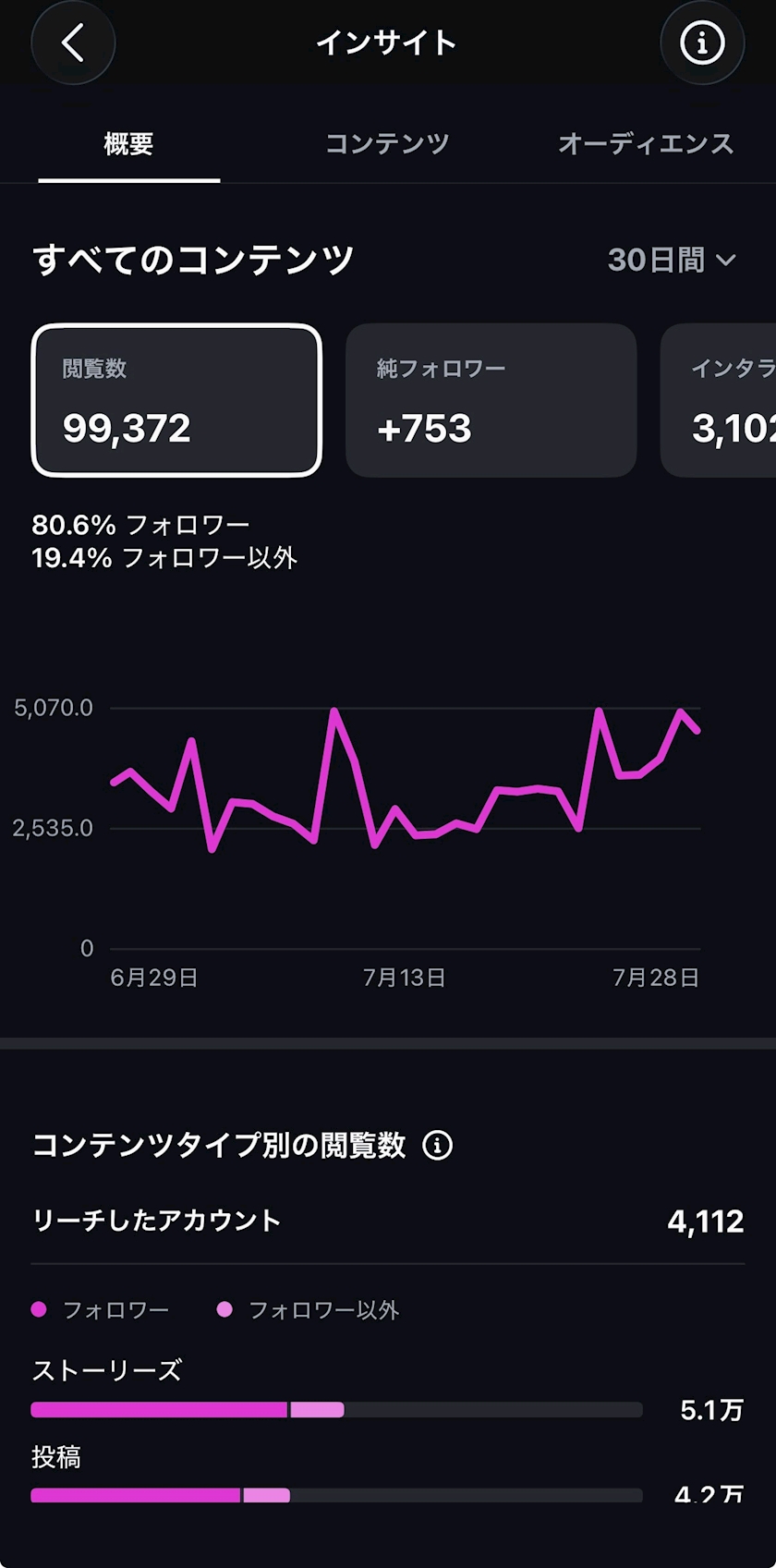Screen dimensions: 776x1568
Task: Switch to the 概要 tab
Action: tap(128, 144)
